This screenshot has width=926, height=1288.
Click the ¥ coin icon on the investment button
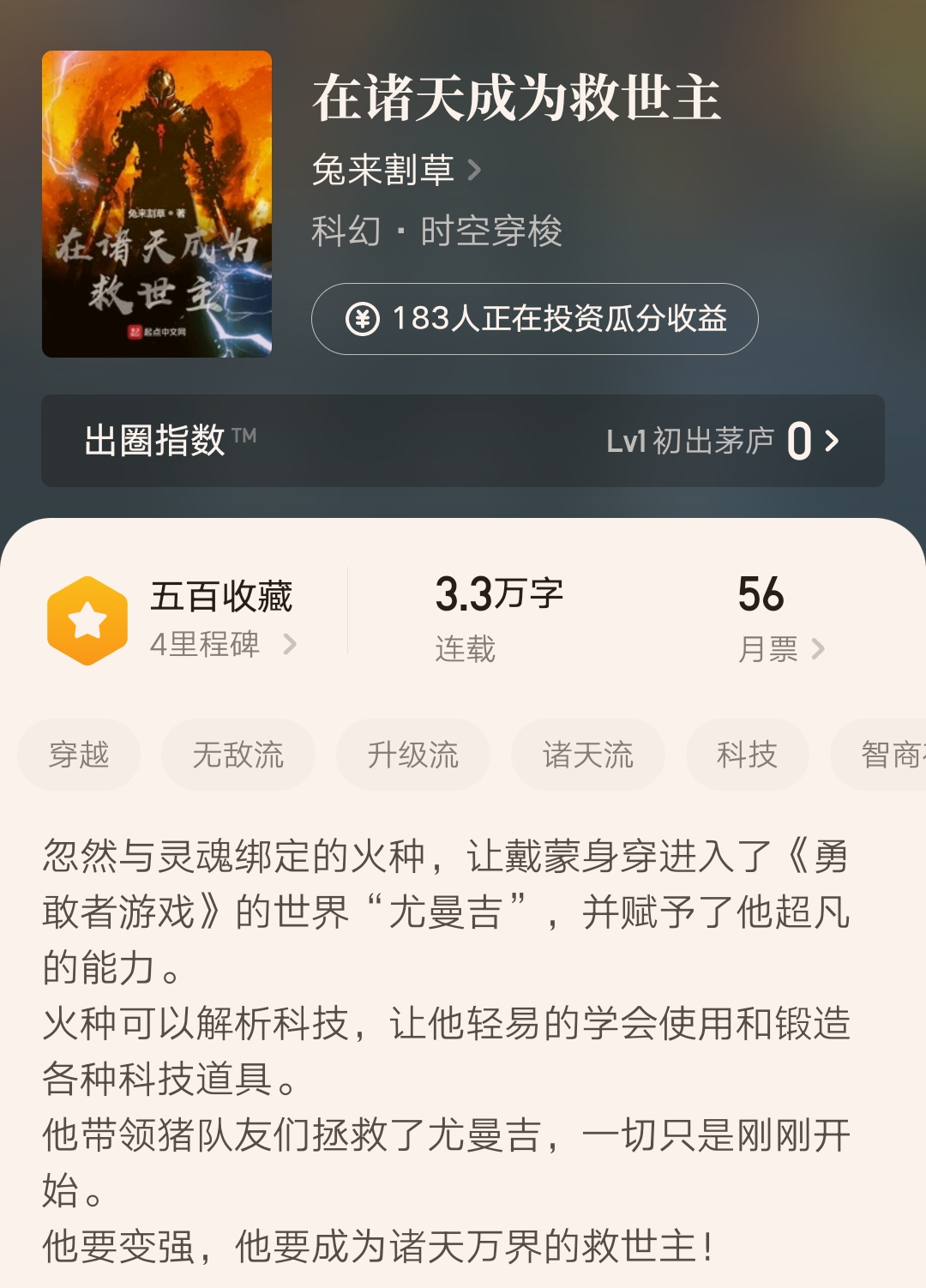tap(364, 319)
